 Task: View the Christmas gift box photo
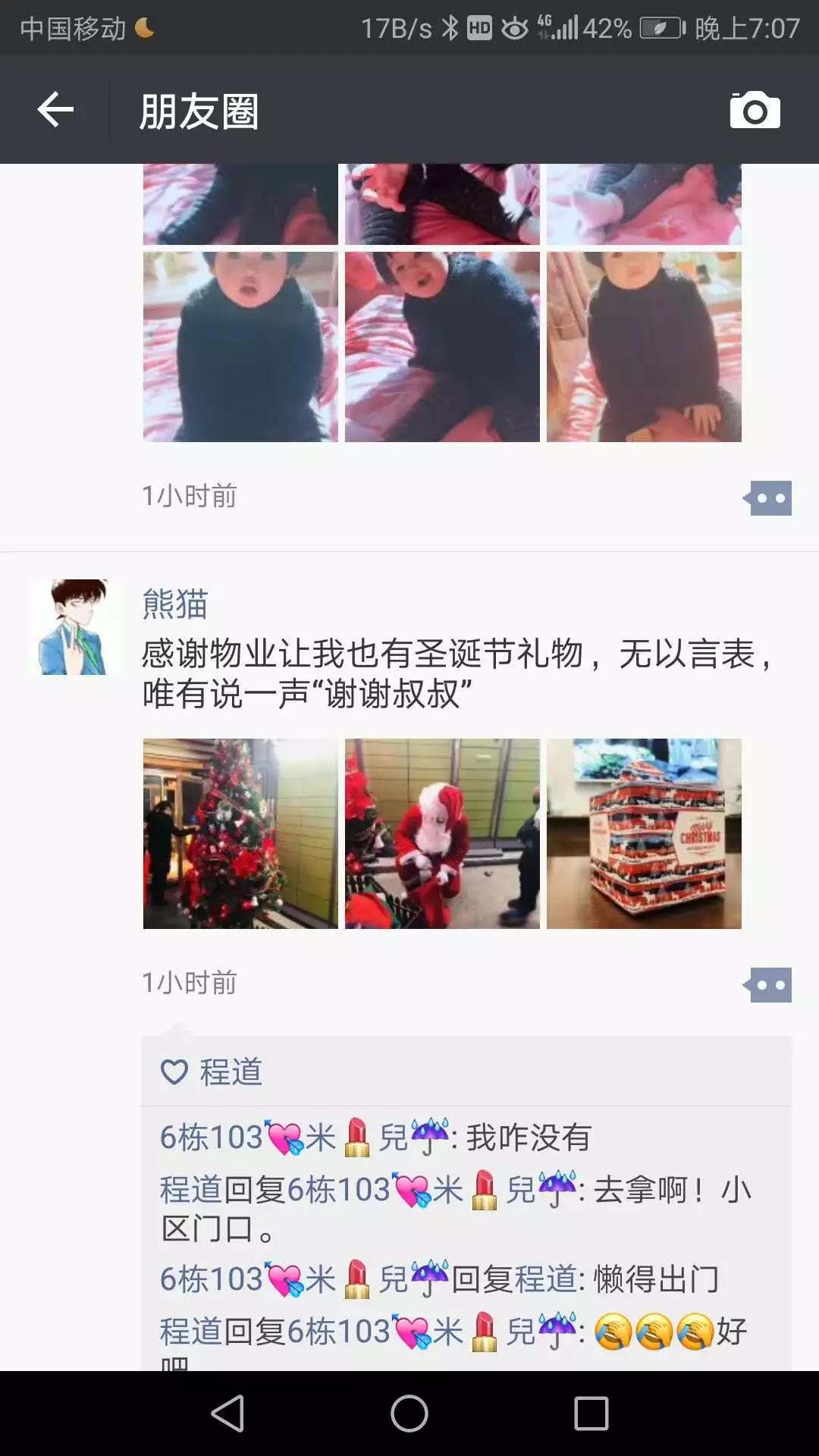pyautogui.click(x=644, y=833)
